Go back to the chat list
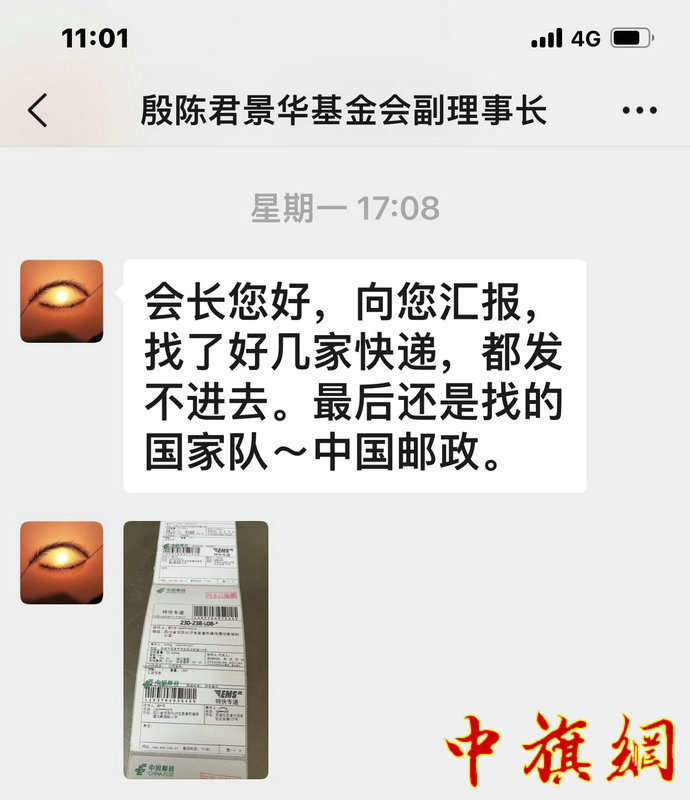Viewport: 690px width, 800px height. tap(38, 110)
